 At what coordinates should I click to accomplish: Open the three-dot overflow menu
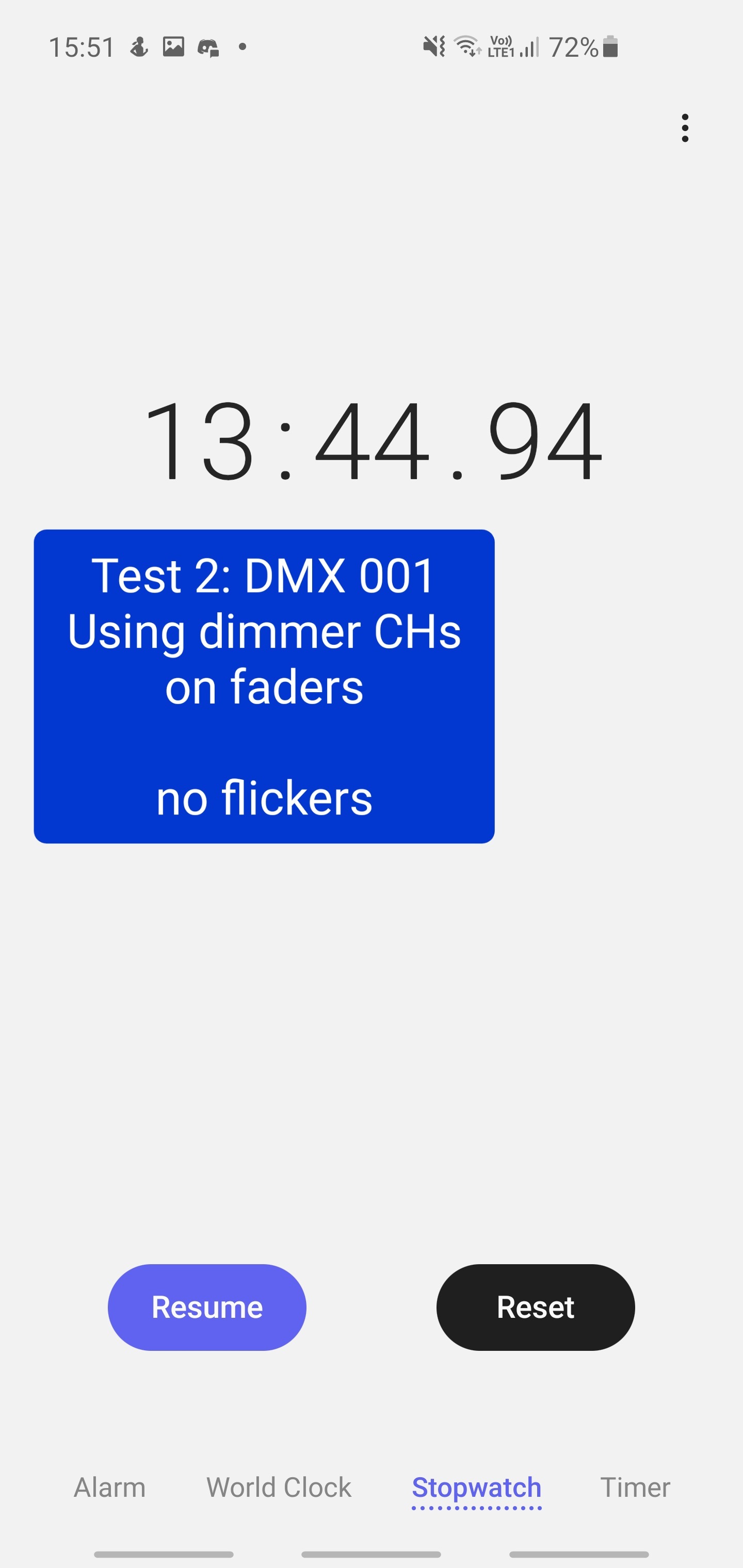[685, 128]
